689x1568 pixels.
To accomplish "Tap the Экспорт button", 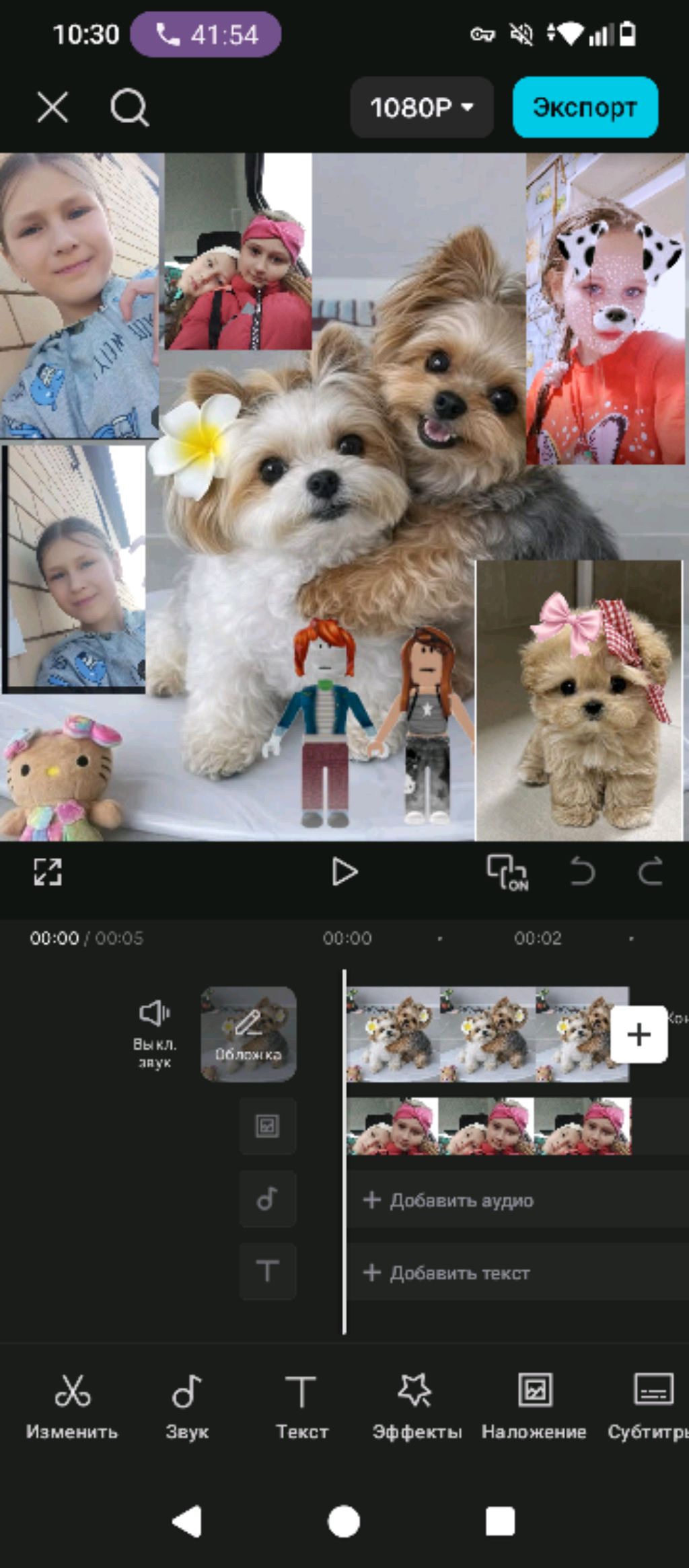I will coord(585,108).
